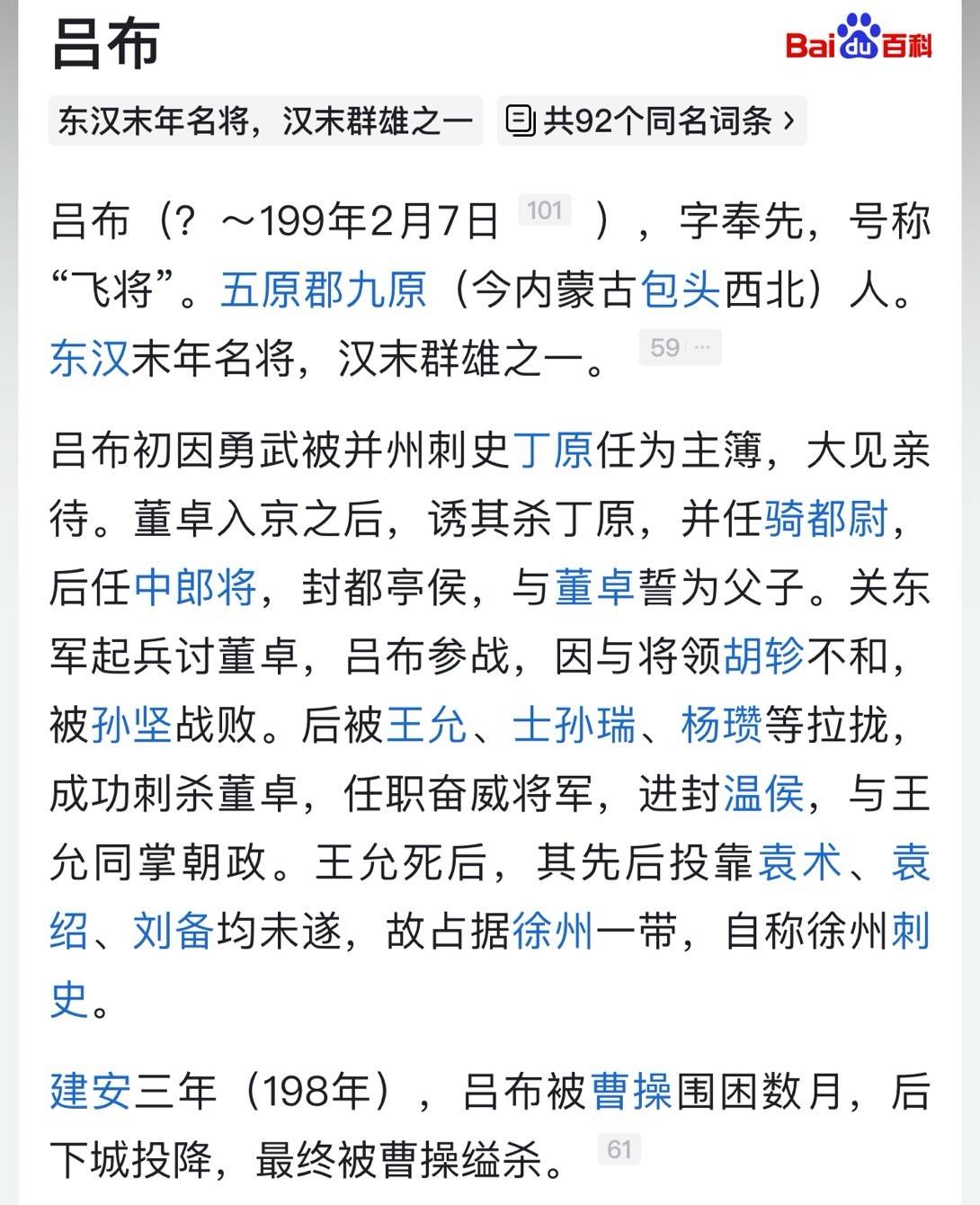Open the blue 董卓 link

click(x=594, y=587)
